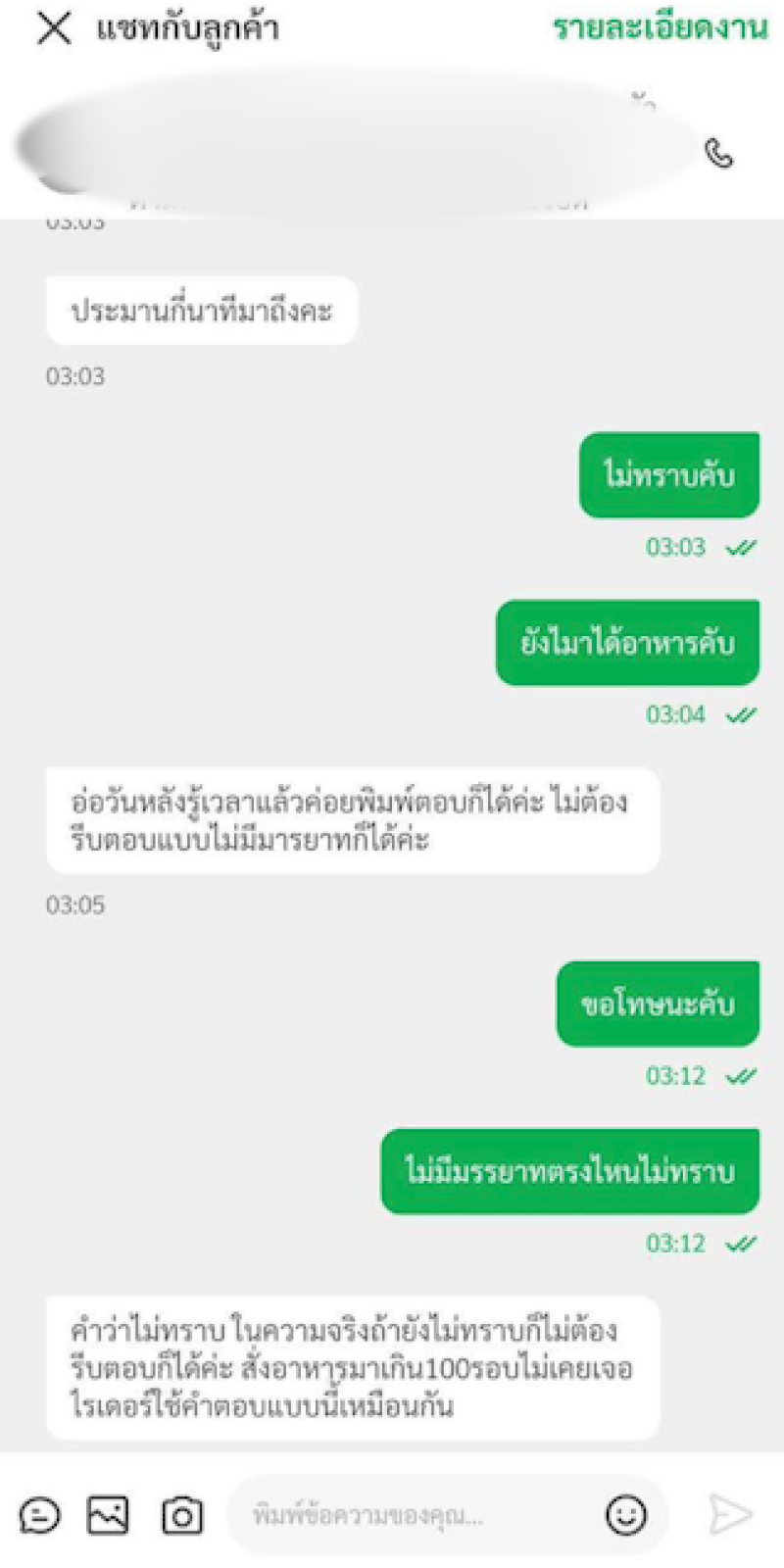Open the camera to take photo

click(x=181, y=1515)
